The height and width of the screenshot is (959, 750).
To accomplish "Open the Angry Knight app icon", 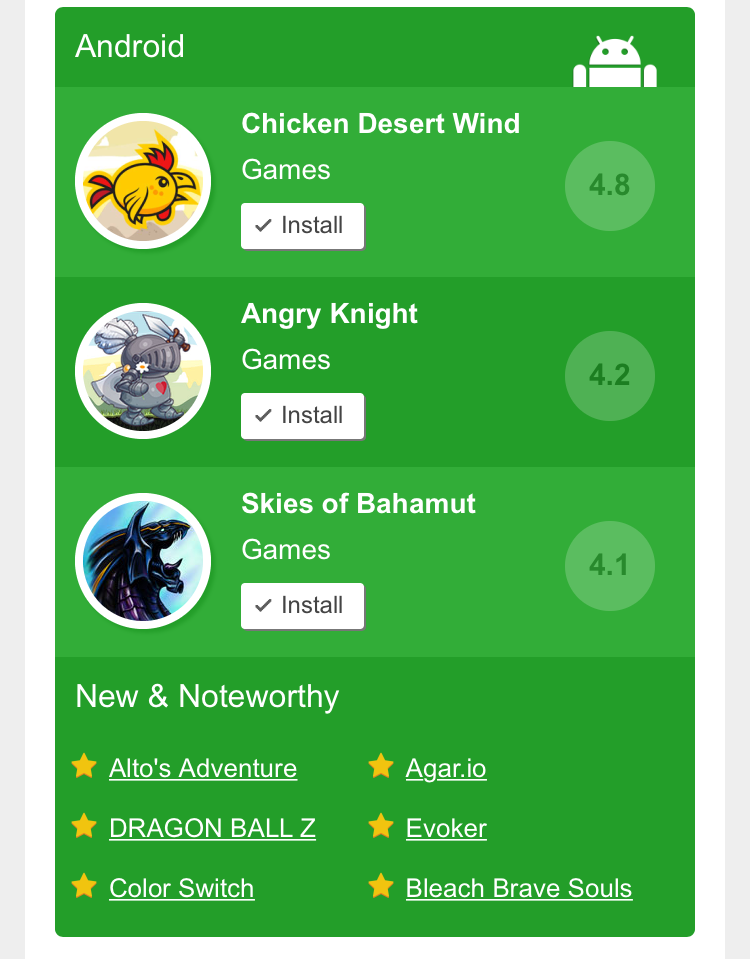I will click(x=143, y=371).
